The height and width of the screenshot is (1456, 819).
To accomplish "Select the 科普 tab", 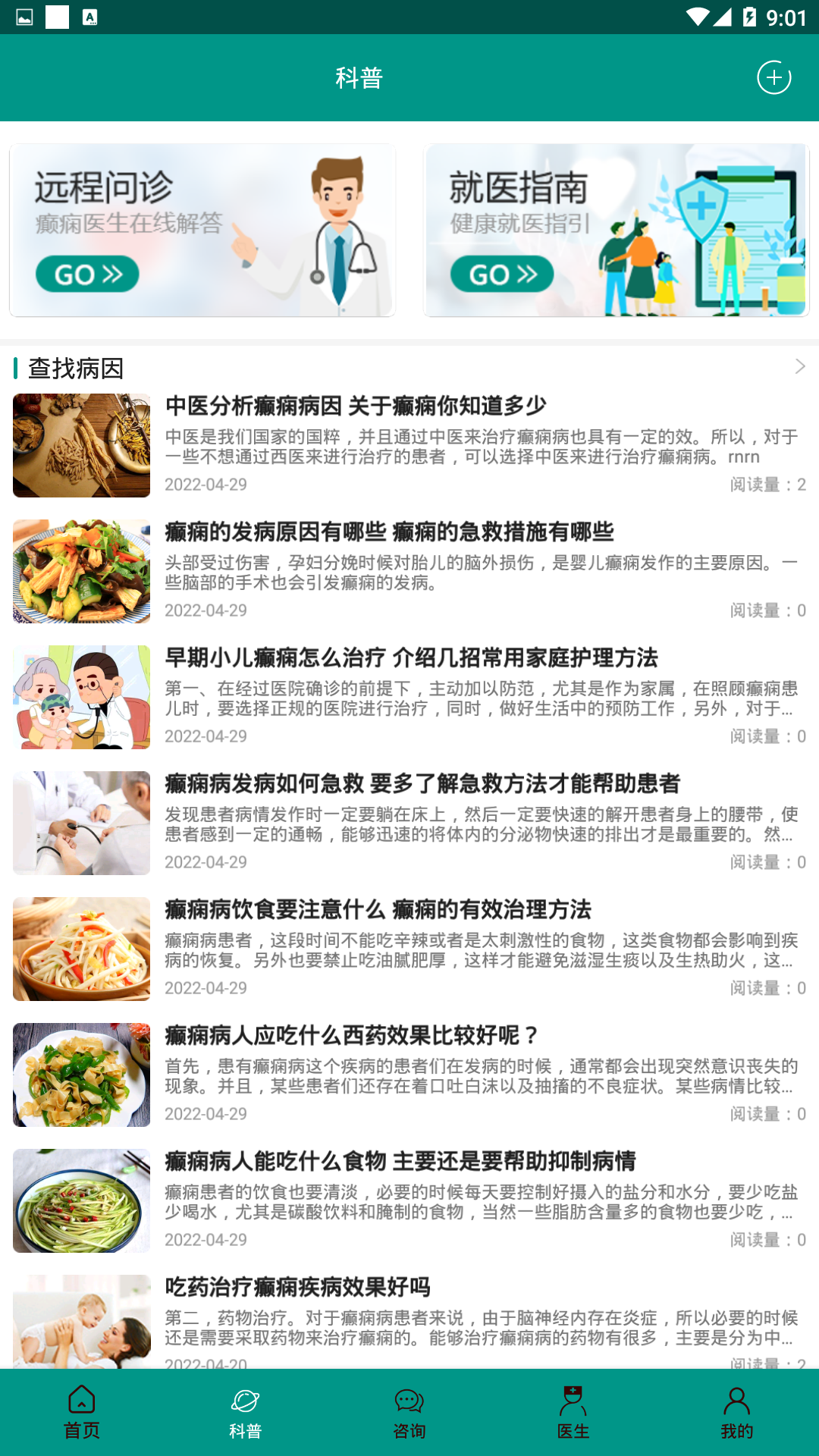I will [x=246, y=1413].
